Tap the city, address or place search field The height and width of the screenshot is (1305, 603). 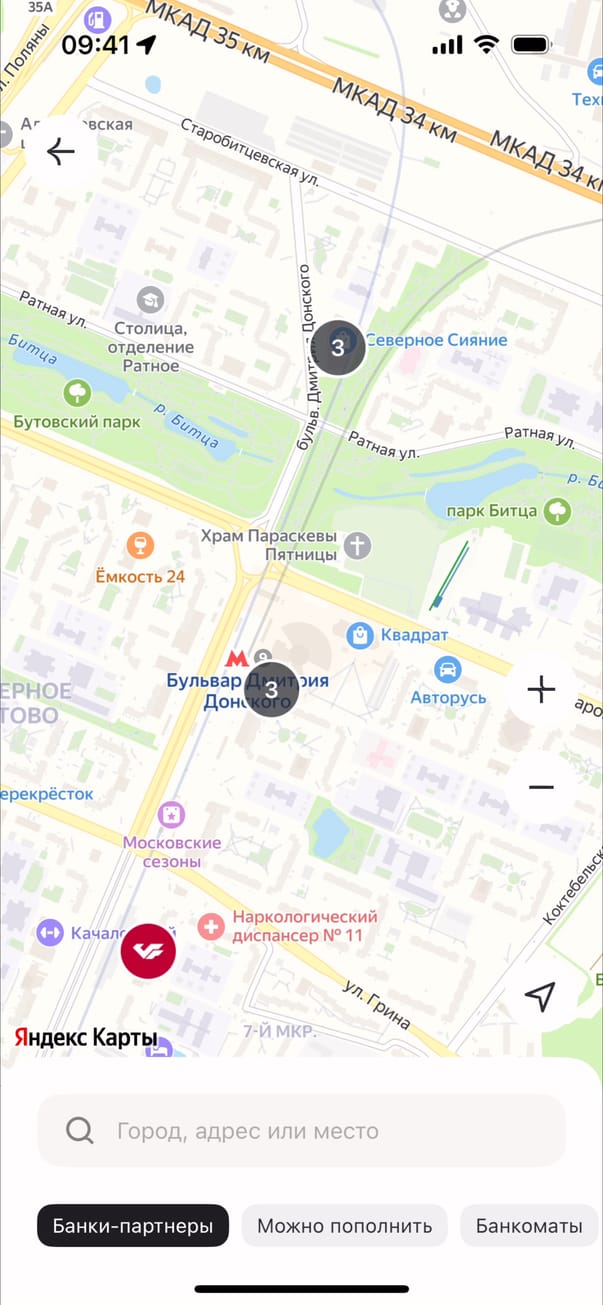tap(301, 1131)
